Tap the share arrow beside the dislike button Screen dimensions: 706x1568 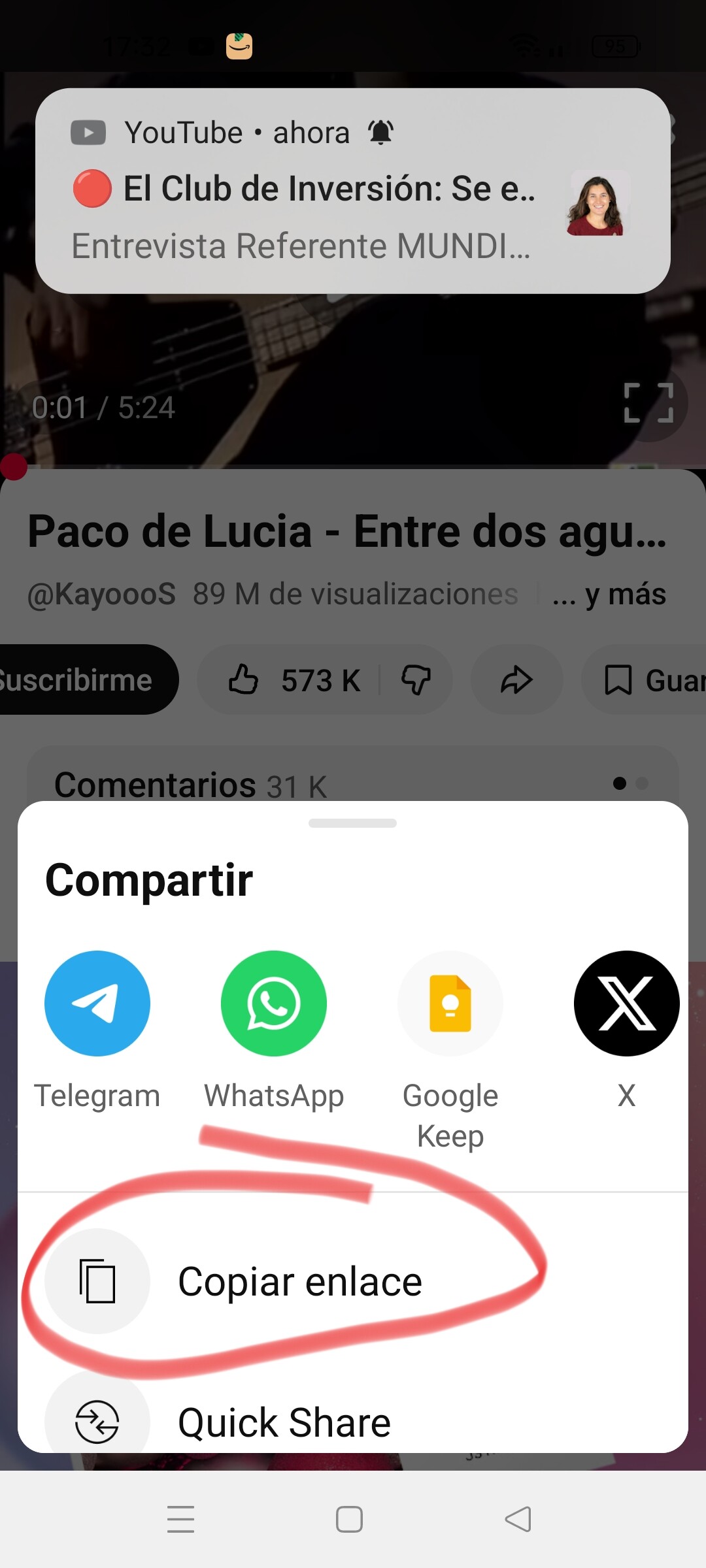click(516, 680)
